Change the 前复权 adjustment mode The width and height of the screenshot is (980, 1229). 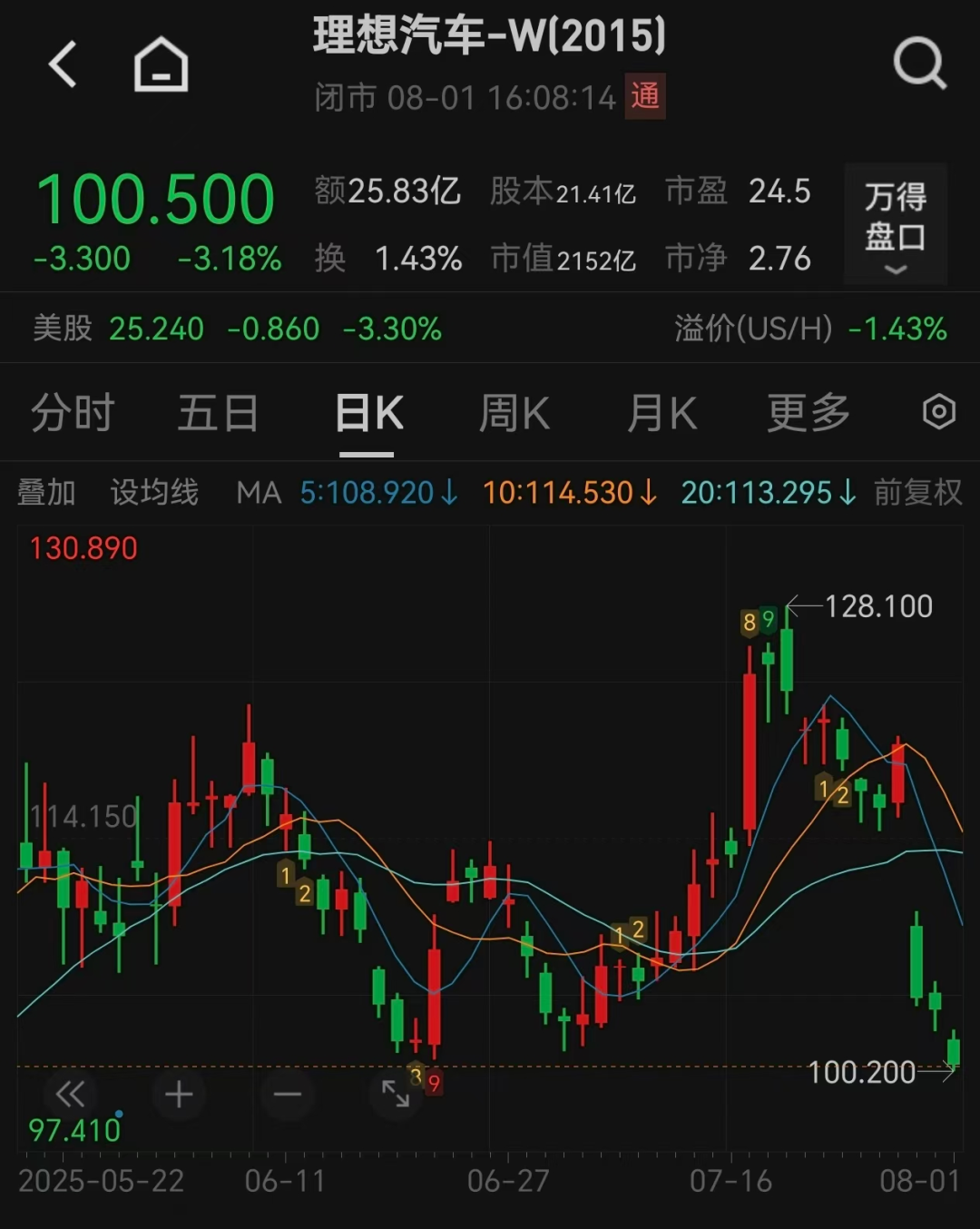coord(917,493)
